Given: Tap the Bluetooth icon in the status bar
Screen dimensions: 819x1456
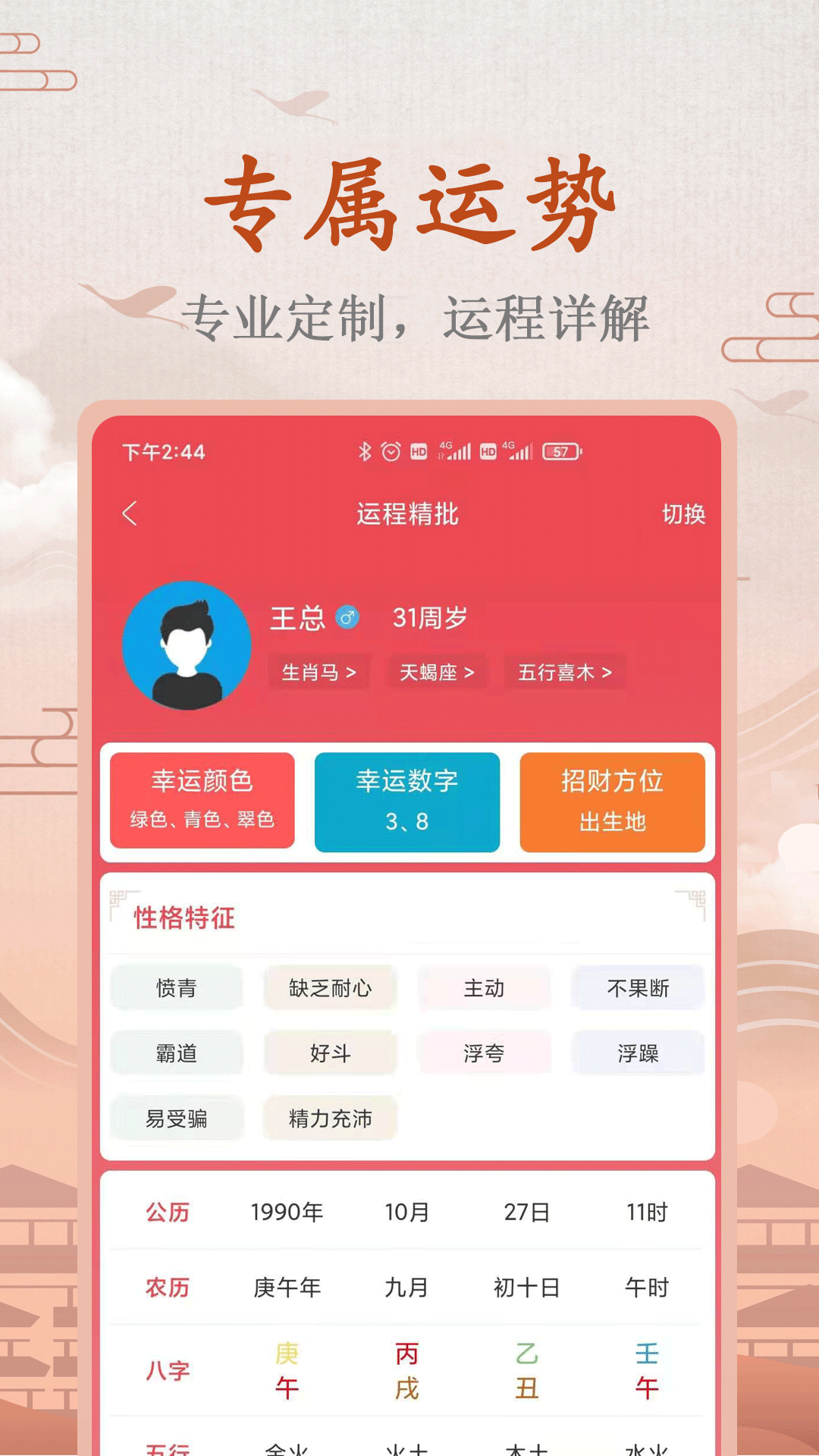Looking at the screenshot, I should pyautogui.click(x=363, y=450).
